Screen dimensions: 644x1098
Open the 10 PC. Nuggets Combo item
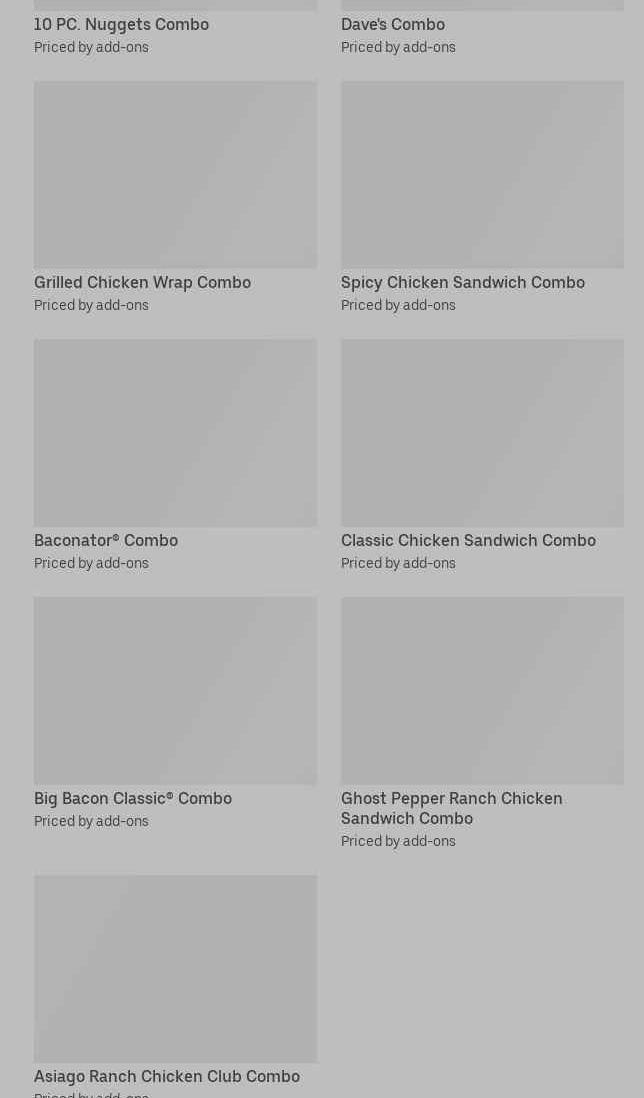(175, 28)
